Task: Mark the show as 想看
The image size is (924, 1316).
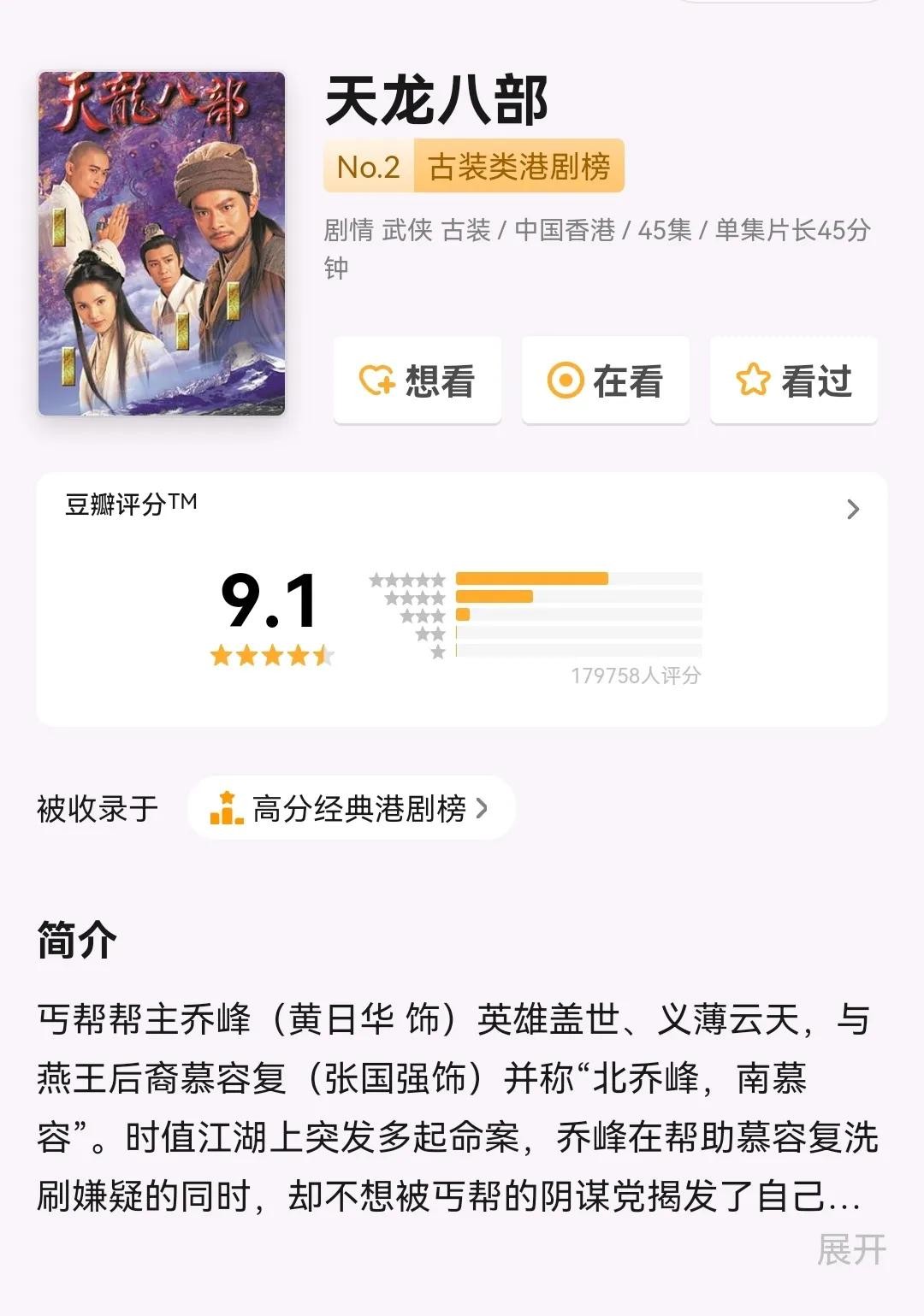Action: pos(418,381)
